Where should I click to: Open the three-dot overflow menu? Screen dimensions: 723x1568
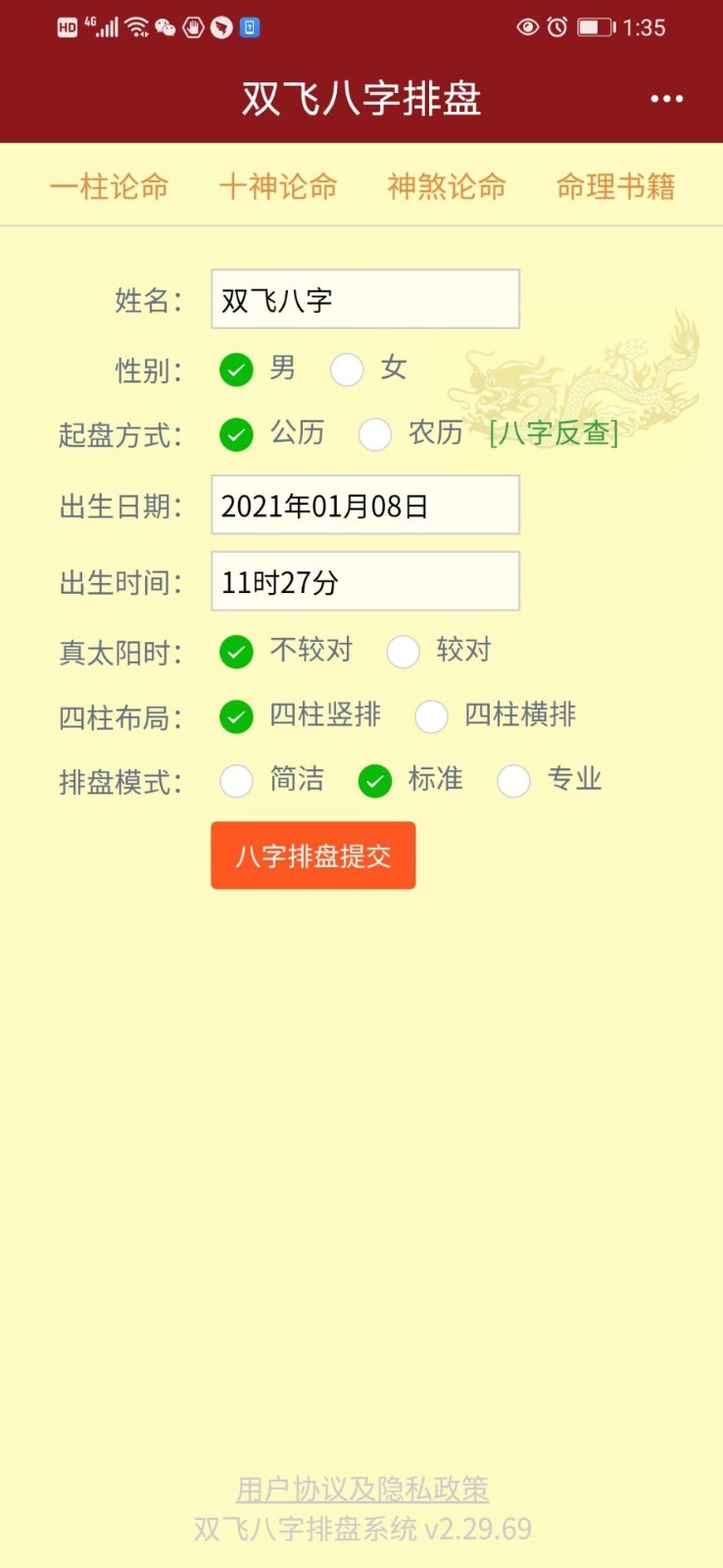[x=666, y=99]
